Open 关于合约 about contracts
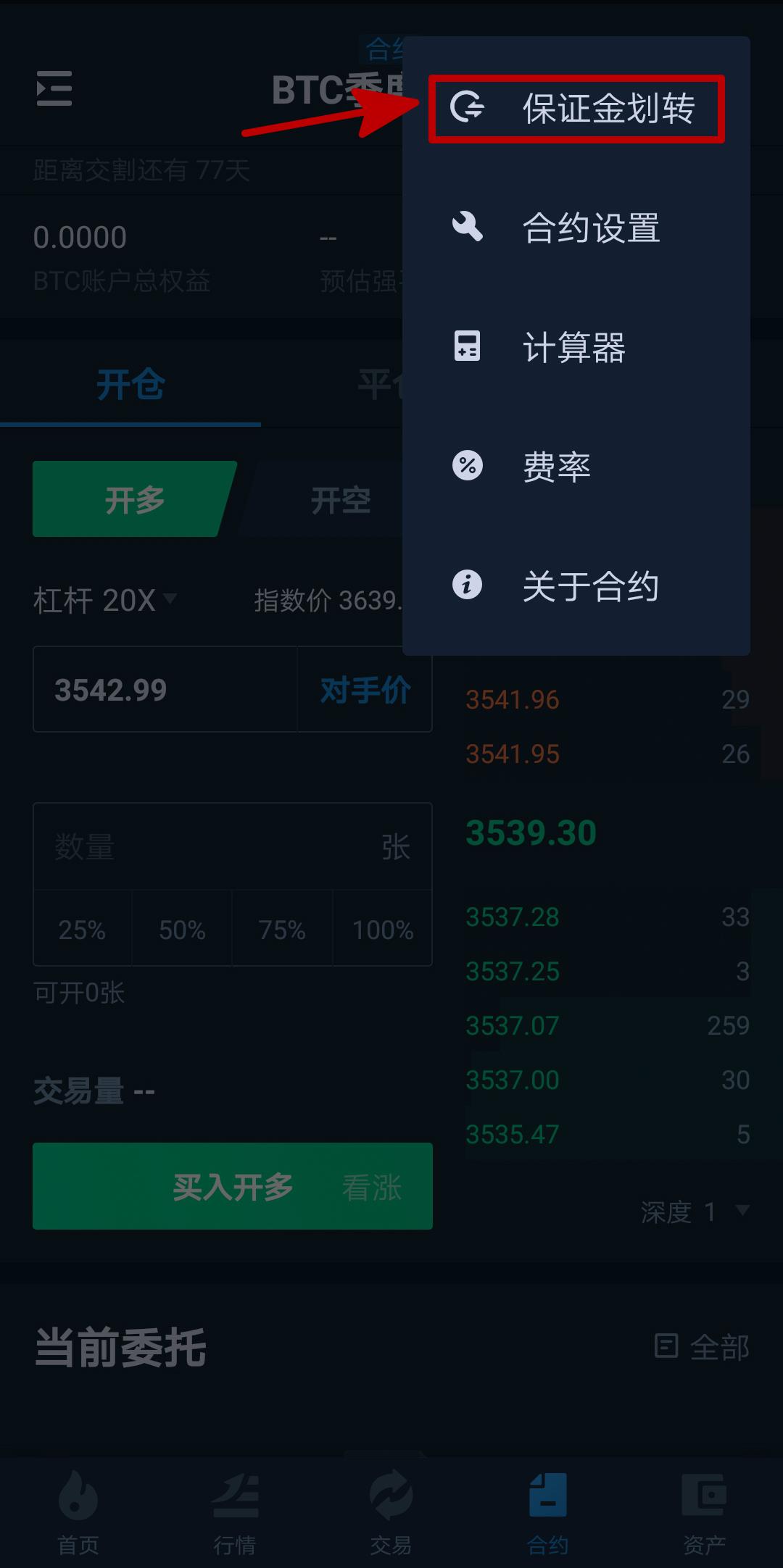This screenshot has width=783, height=1568. click(x=576, y=585)
